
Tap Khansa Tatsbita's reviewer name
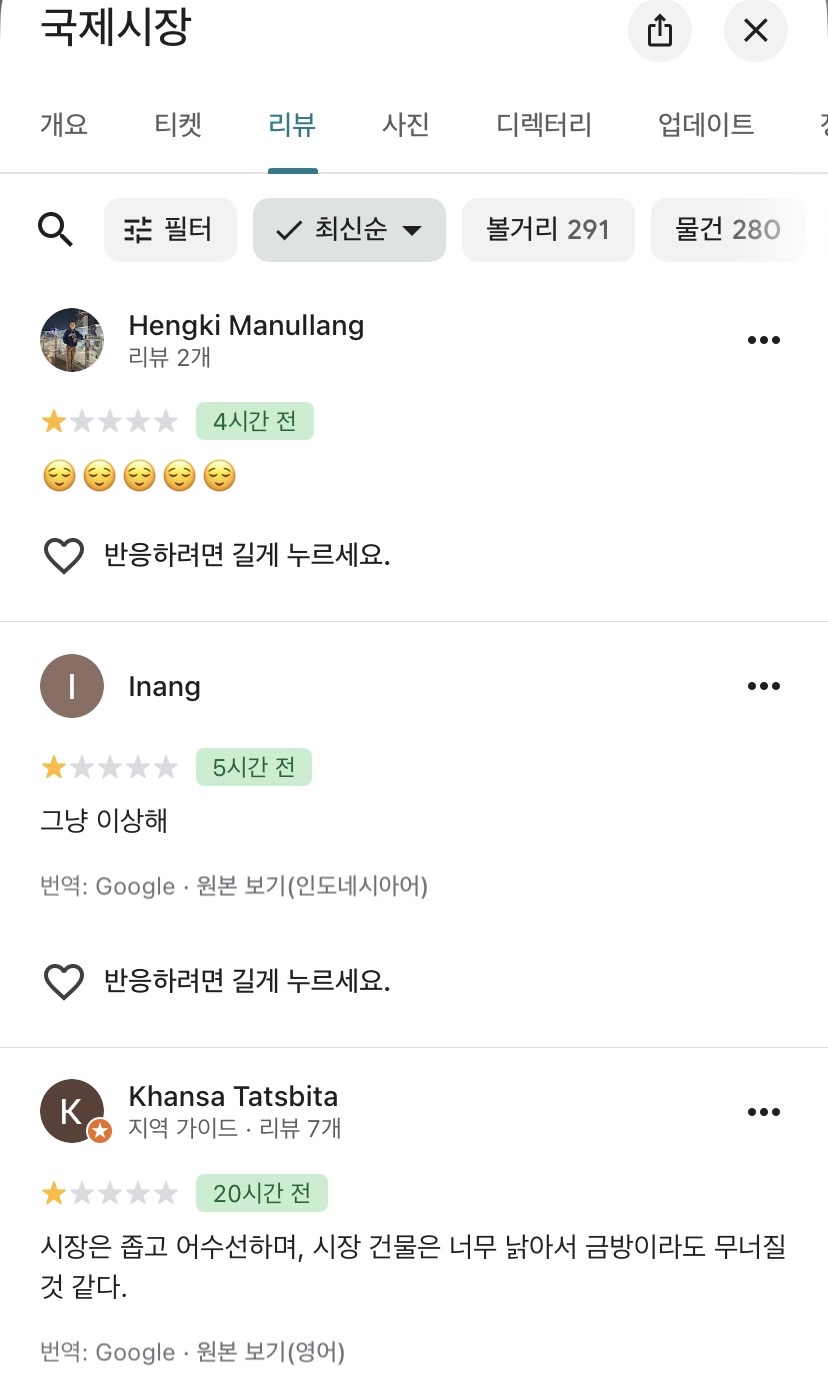click(x=233, y=1096)
